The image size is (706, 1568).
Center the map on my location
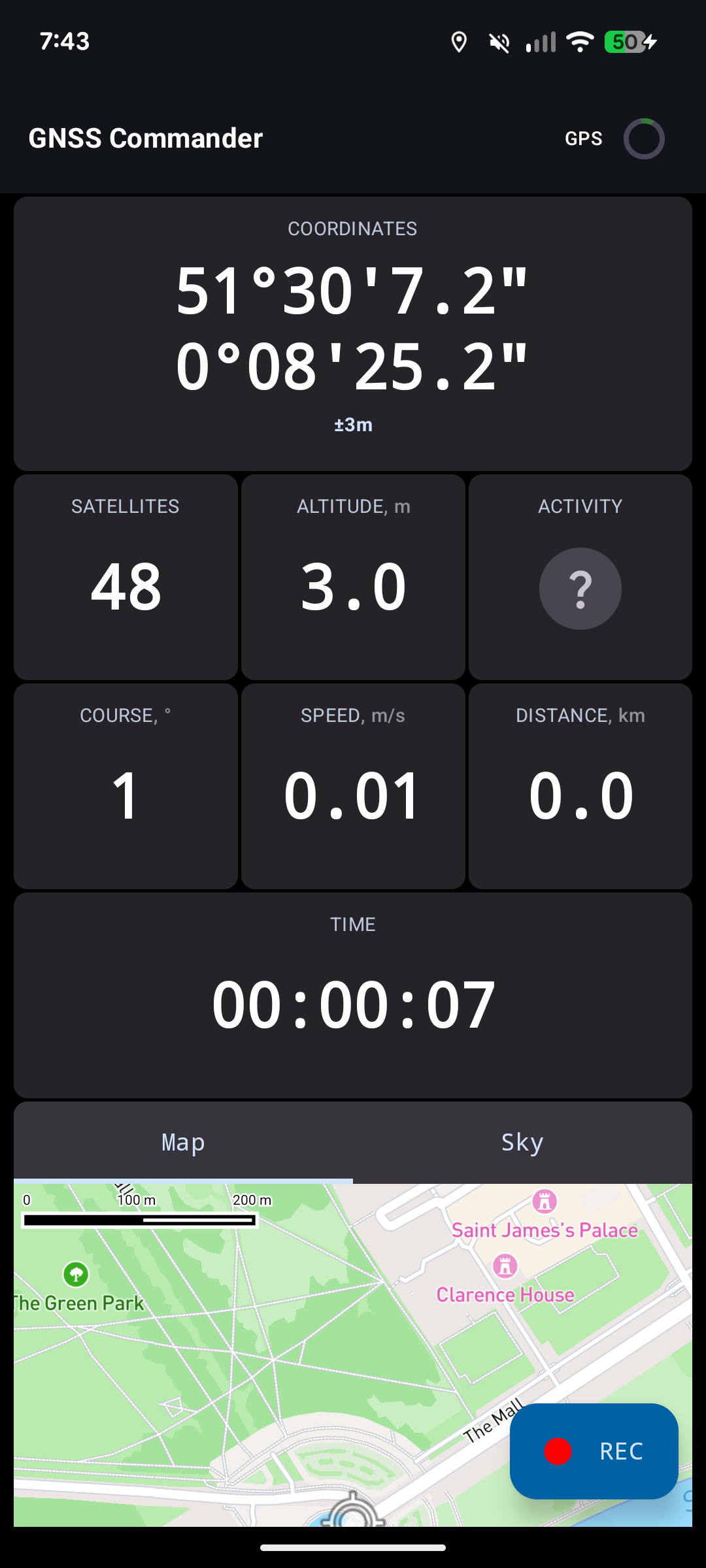pyautogui.click(x=353, y=1514)
